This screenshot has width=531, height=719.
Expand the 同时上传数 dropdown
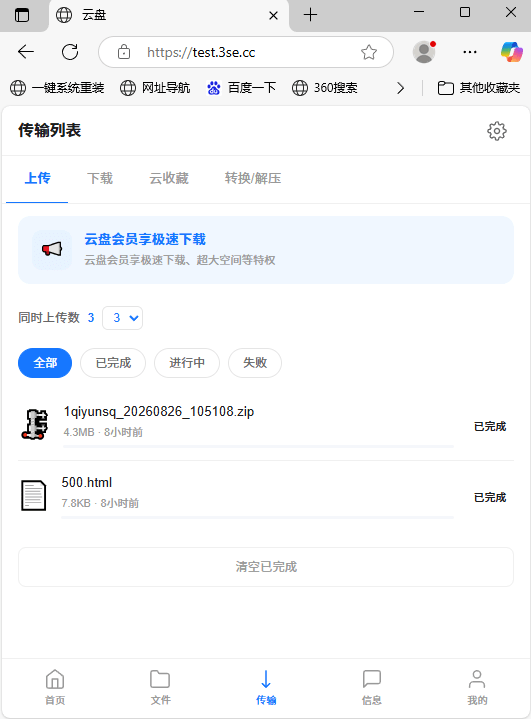click(x=122, y=318)
